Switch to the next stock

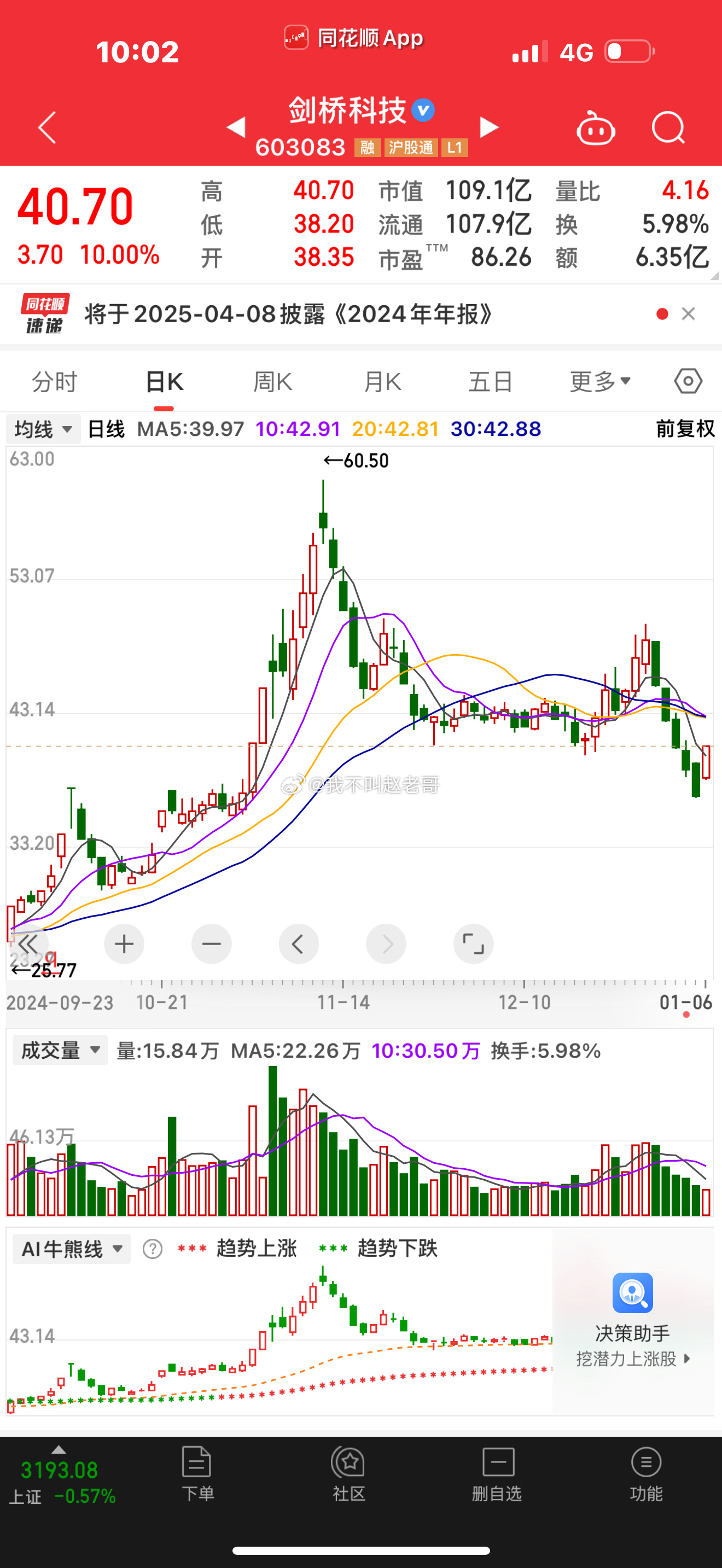[489, 127]
